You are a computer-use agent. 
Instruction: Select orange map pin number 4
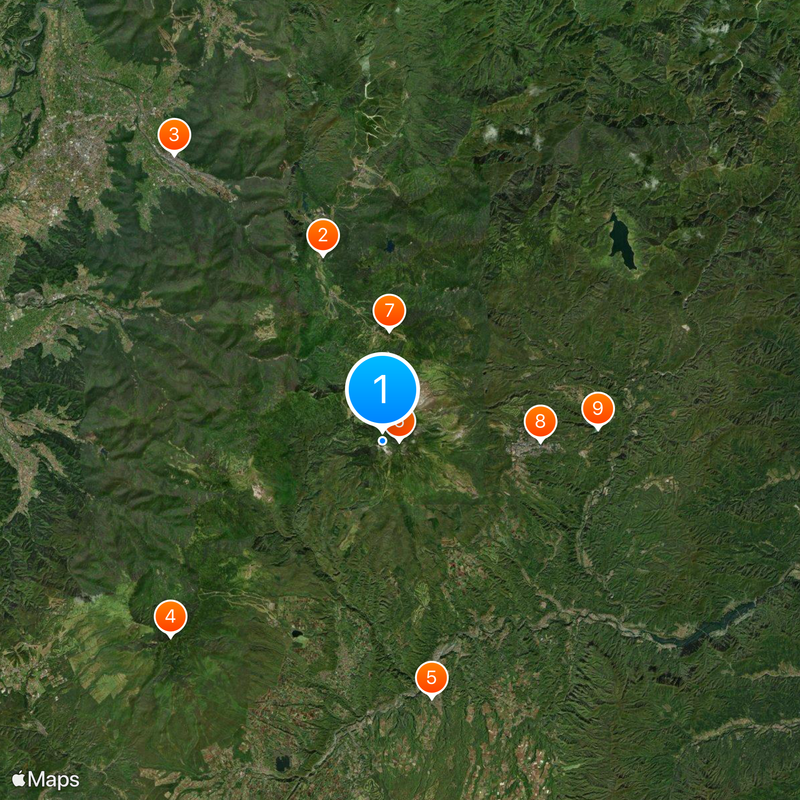(171, 616)
